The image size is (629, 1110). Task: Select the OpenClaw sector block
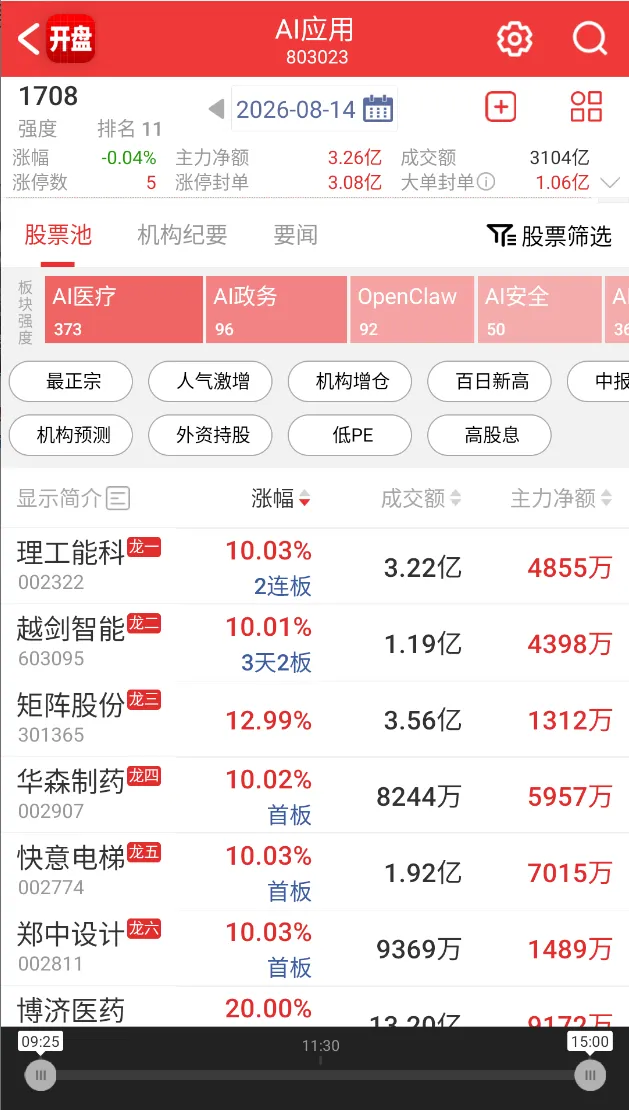pos(412,310)
